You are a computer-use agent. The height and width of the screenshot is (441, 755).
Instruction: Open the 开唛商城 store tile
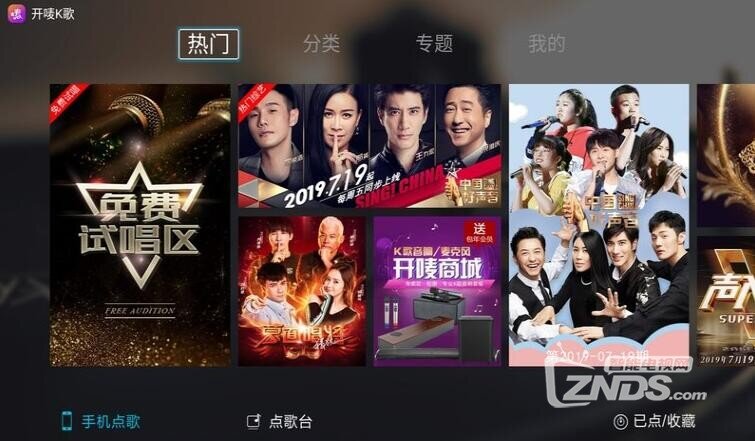point(436,290)
